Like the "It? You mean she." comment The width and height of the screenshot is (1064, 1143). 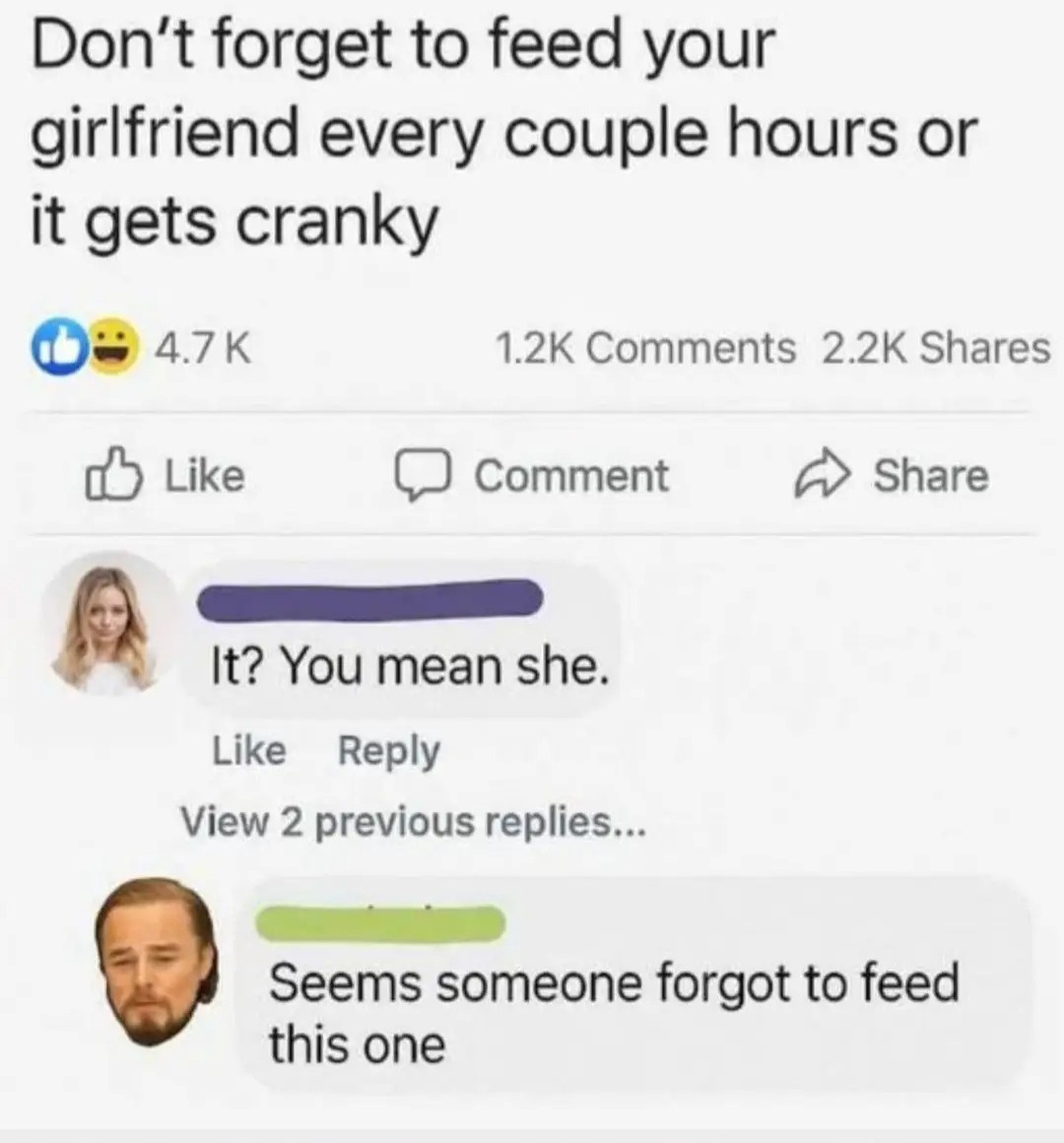(x=248, y=751)
